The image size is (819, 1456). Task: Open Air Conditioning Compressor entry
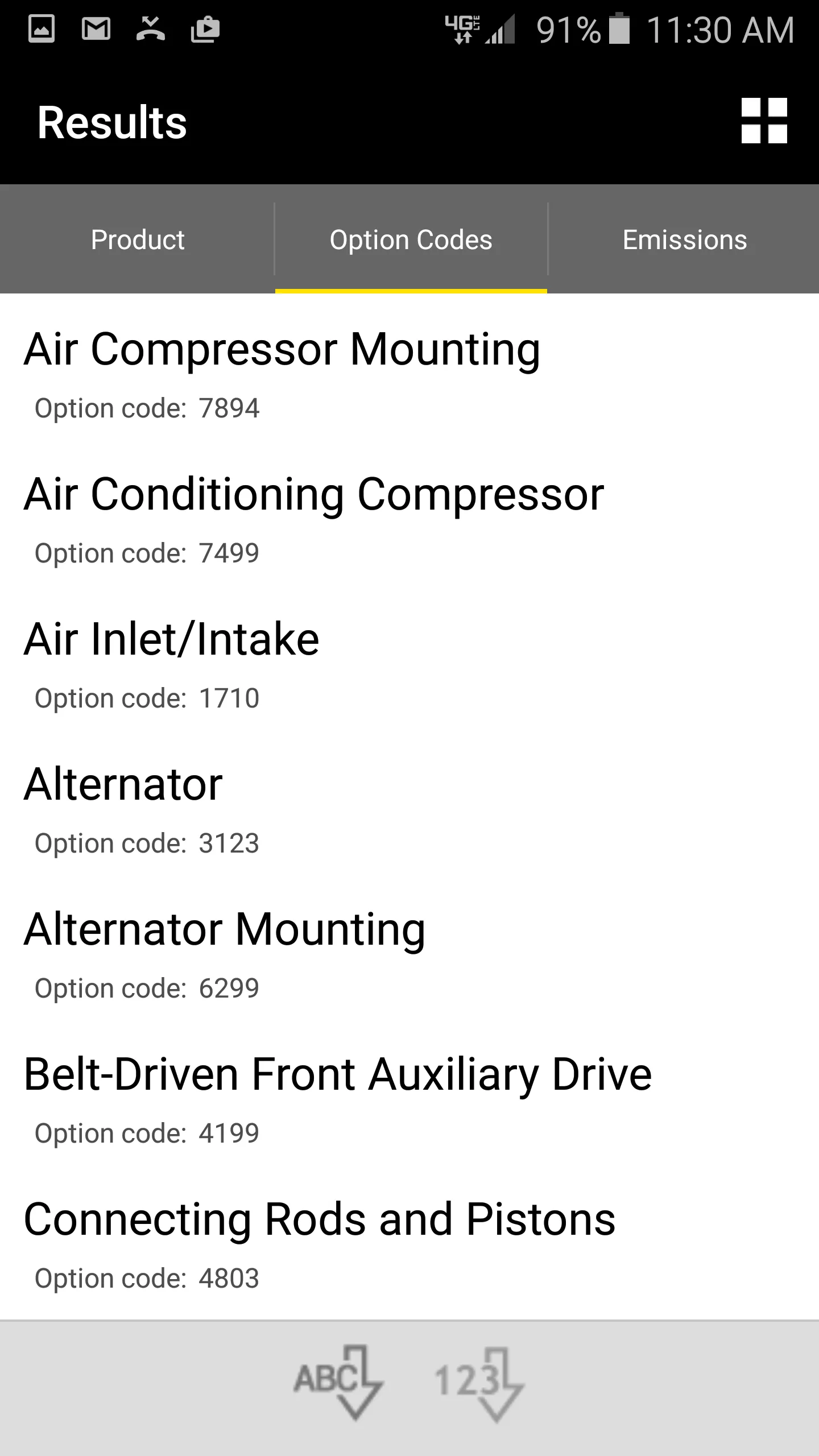pyautogui.click(x=409, y=519)
